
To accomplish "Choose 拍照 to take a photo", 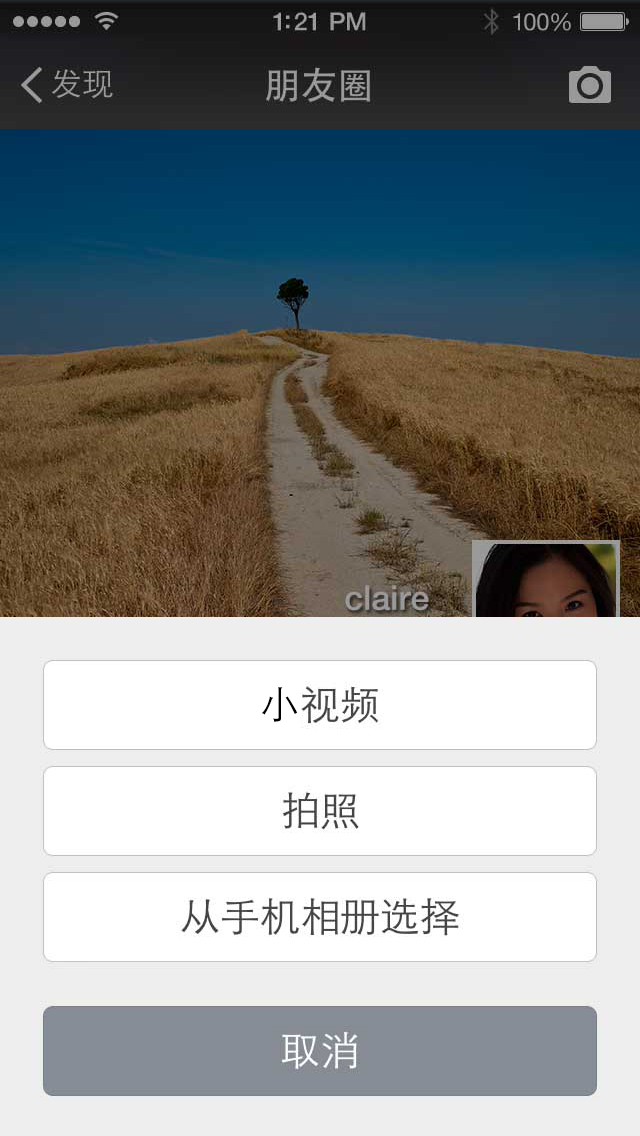I will click(x=320, y=811).
